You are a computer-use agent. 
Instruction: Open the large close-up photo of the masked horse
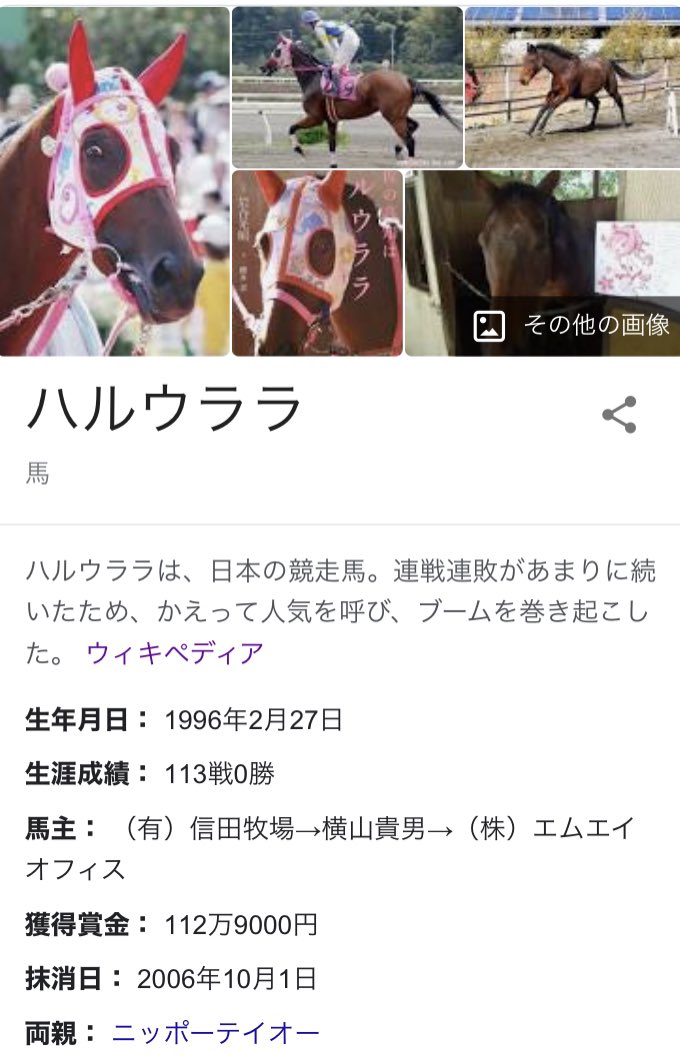coord(115,180)
